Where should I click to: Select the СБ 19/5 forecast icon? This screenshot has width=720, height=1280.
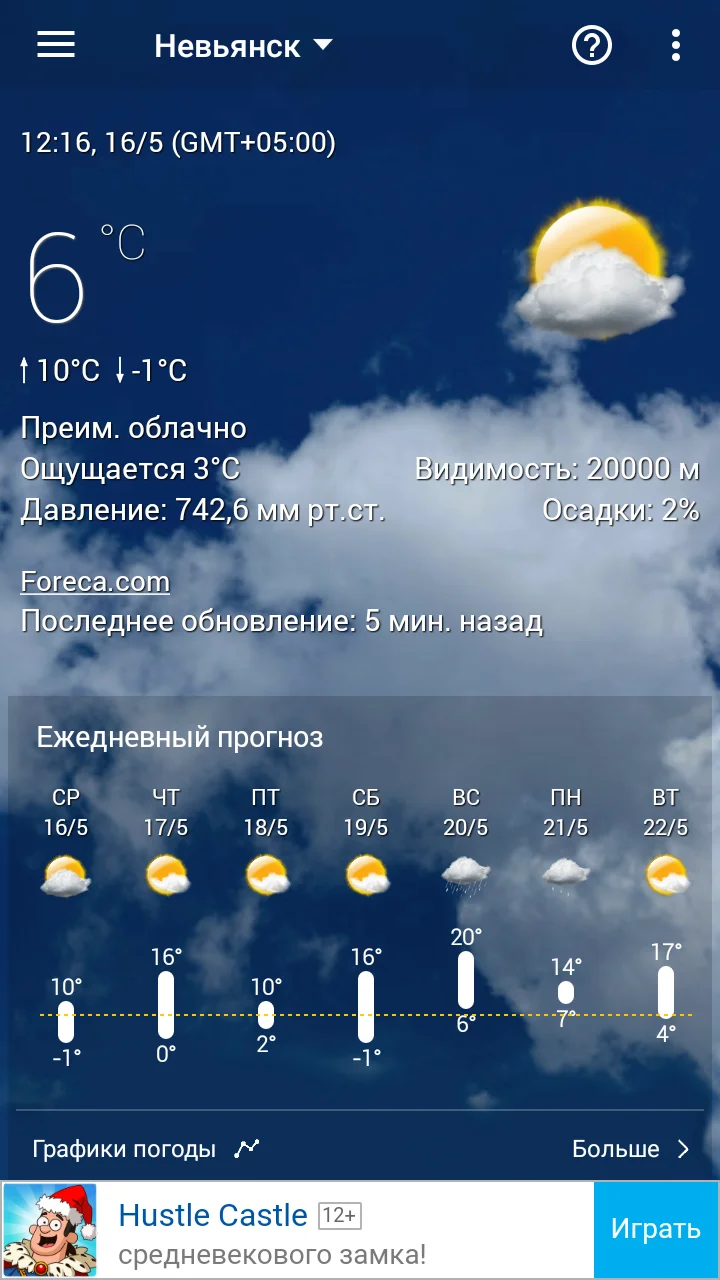[x=365, y=875]
